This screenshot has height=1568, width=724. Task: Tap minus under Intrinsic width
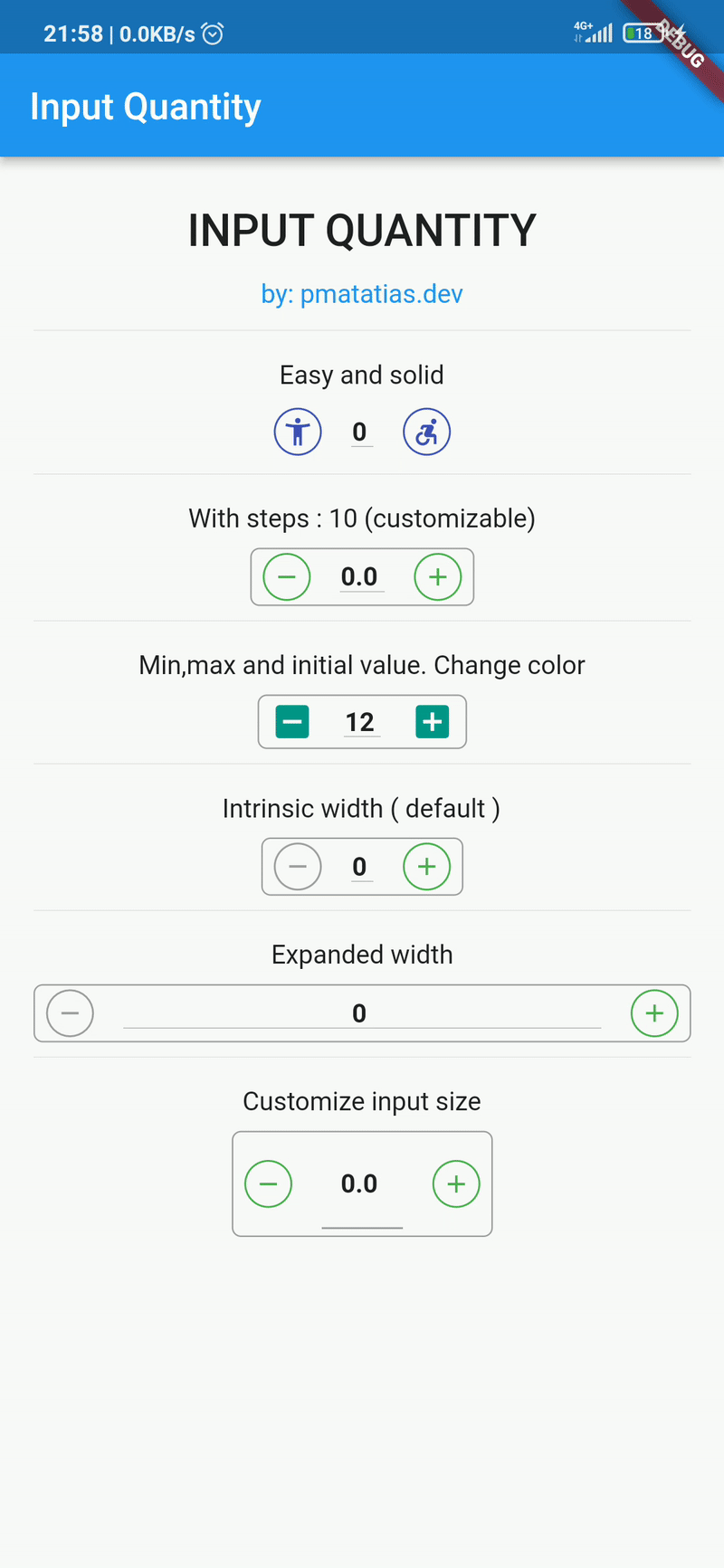[298, 867]
